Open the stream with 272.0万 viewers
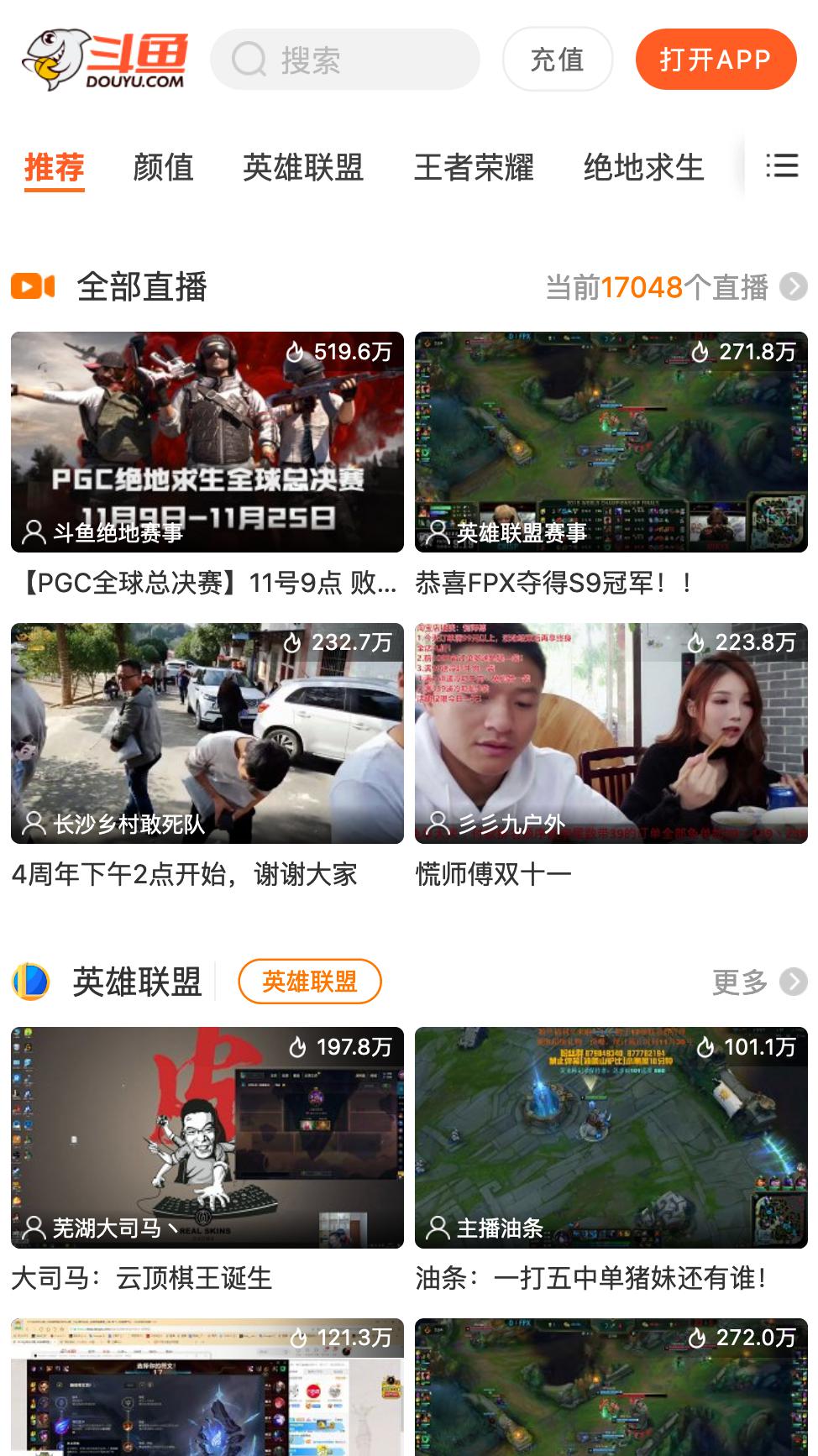The height and width of the screenshot is (1456, 818). coord(611,1387)
